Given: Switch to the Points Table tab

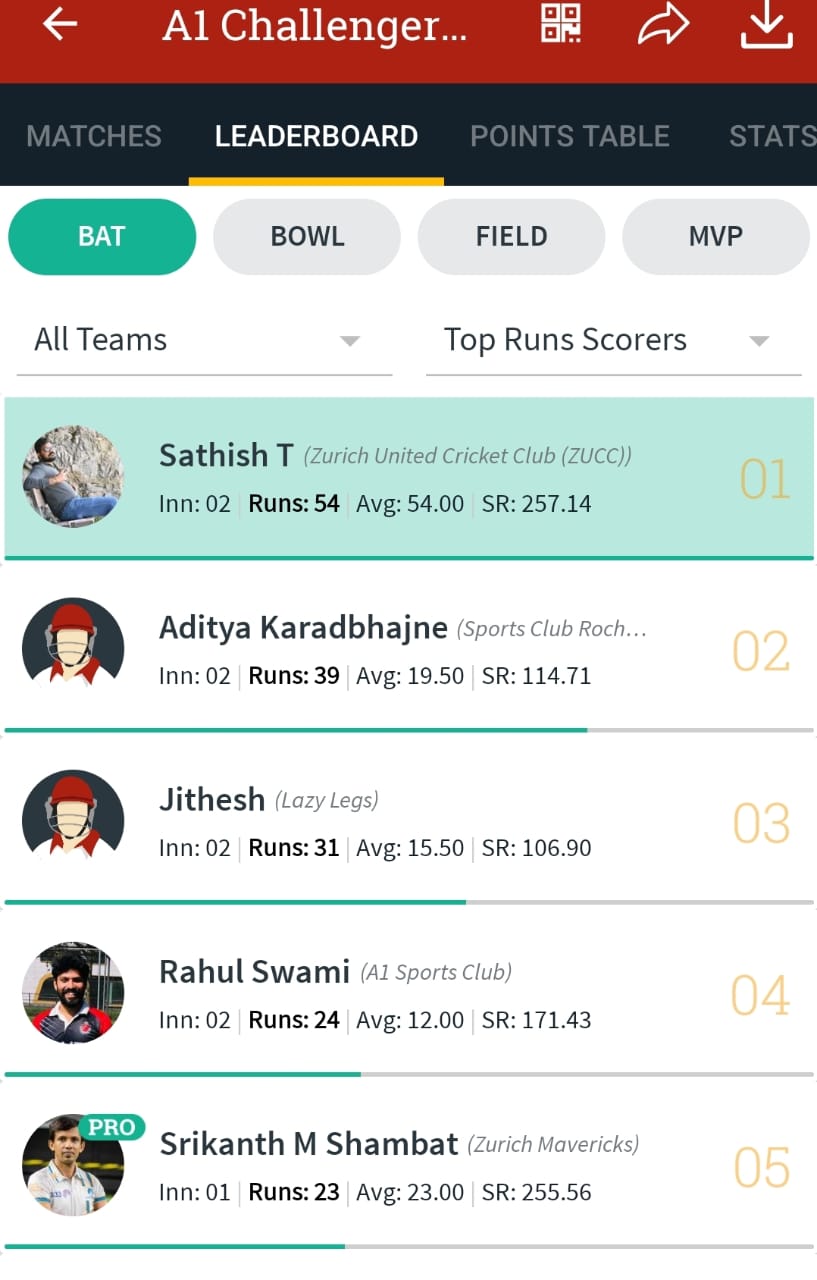Looking at the screenshot, I should pos(570,136).
